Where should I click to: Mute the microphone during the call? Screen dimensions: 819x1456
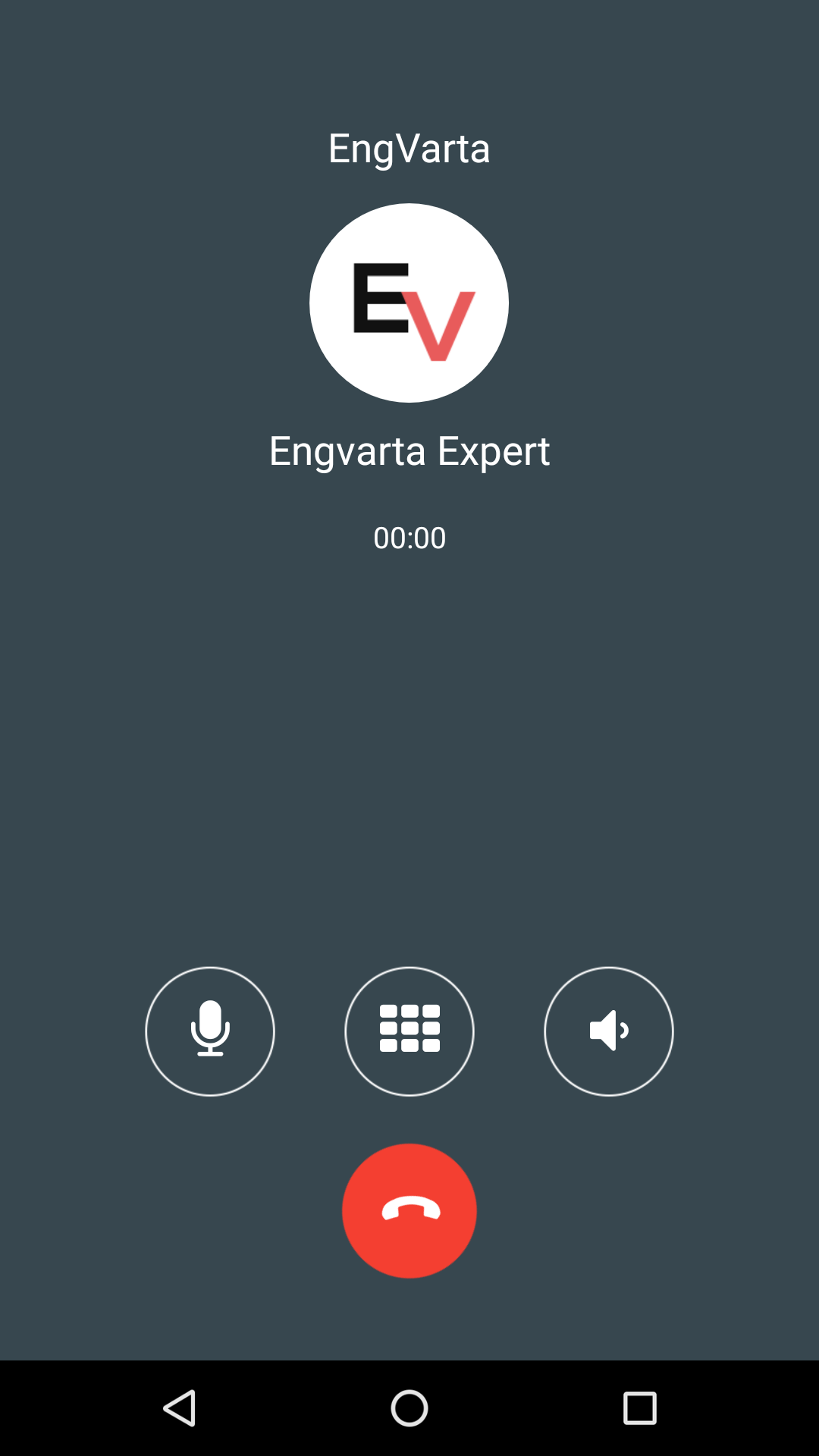[210, 1031]
